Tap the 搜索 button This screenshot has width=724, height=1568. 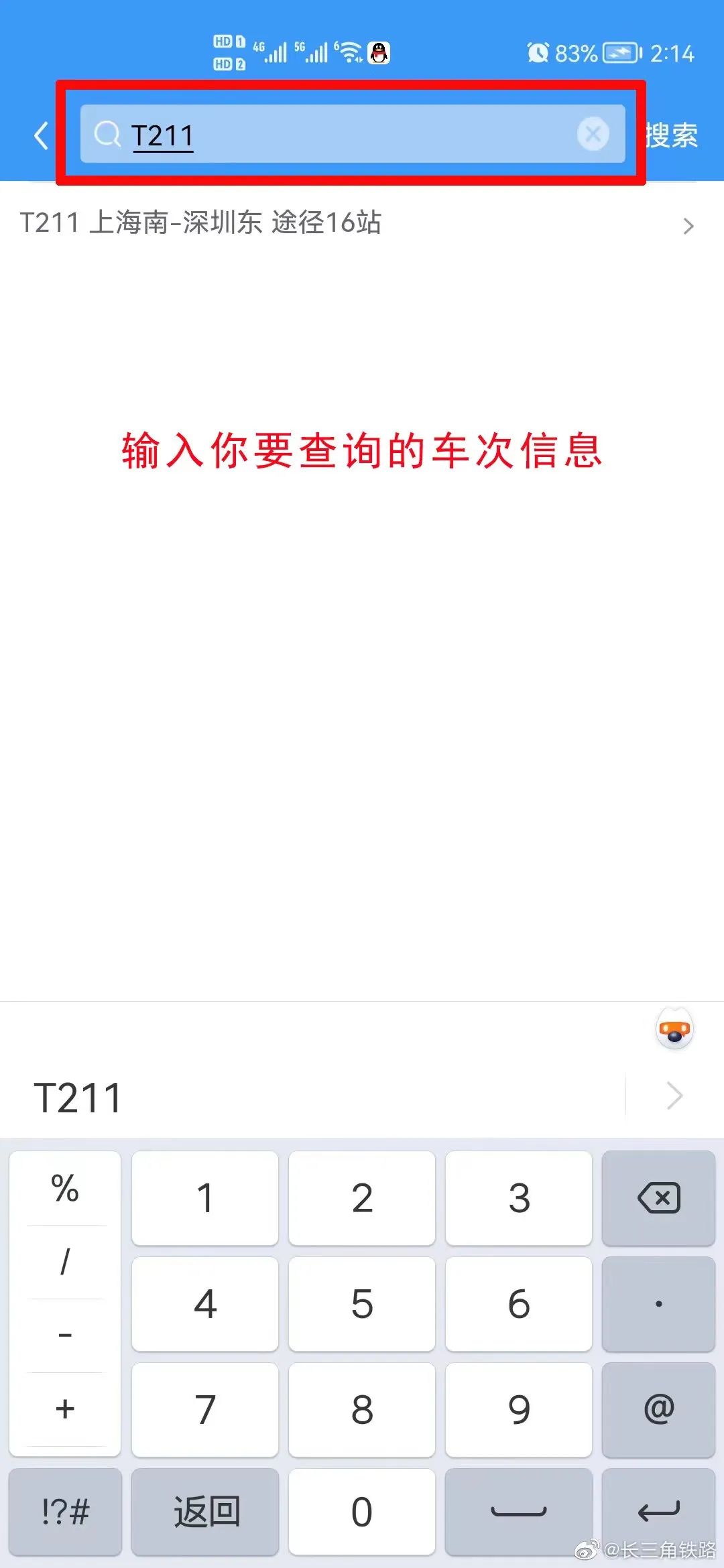672,136
